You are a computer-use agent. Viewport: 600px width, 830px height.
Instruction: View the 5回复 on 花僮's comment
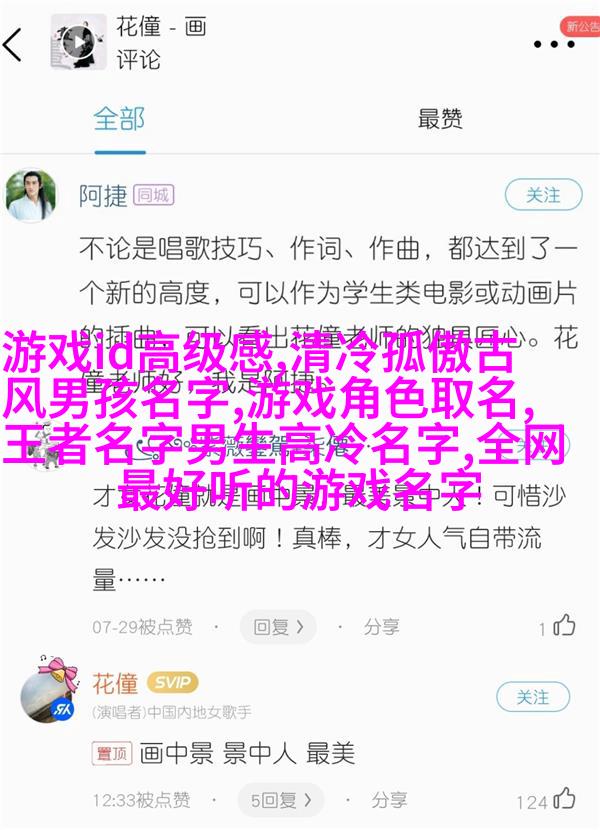275,800
